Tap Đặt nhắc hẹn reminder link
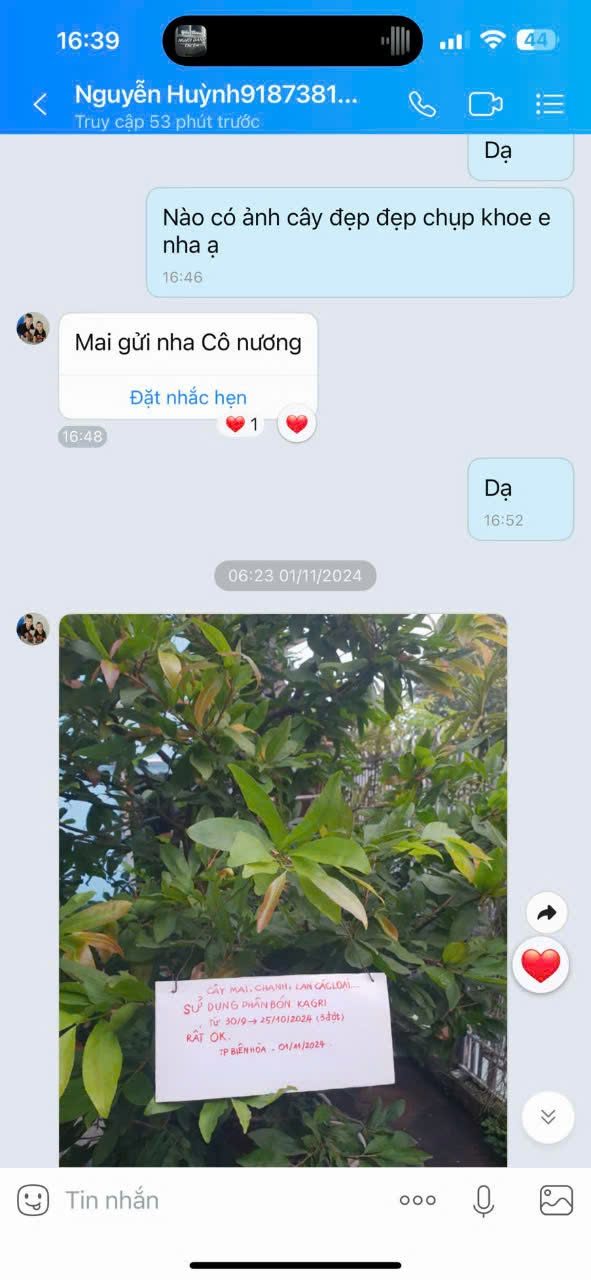Viewport: 591px width, 1280px height. tap(188, 397)
